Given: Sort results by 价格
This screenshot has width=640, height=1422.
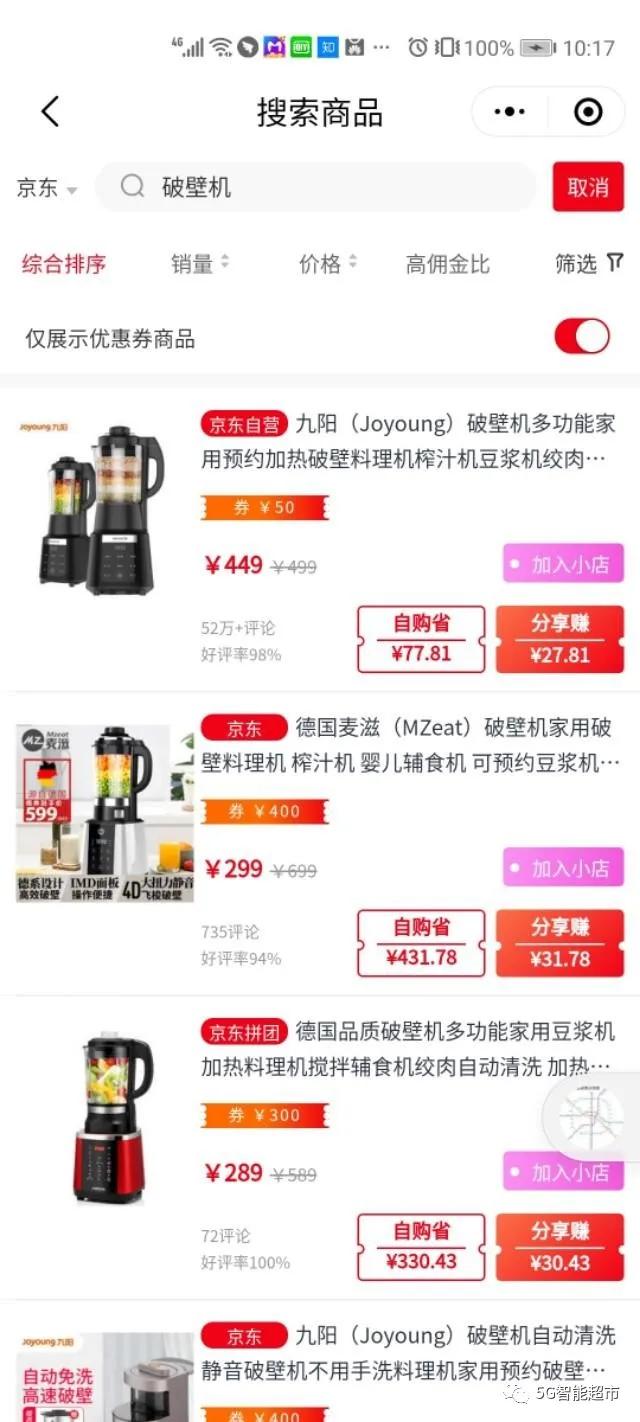Looking at the screenshot, I should coord(327,264).
